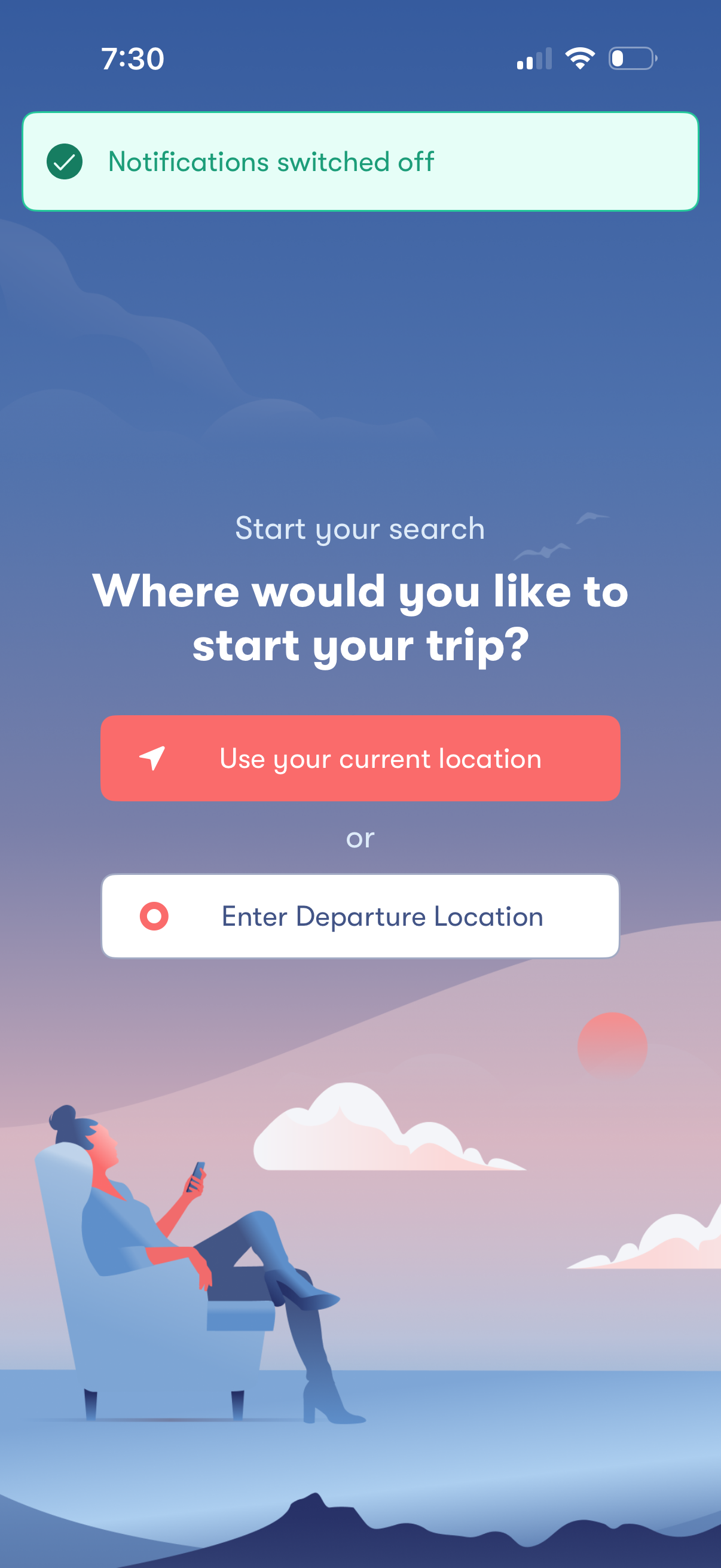Image resolution: width=721 pixels, height=1568 pixels.
Task: Tap the cellular signal bars icon
Action: 533,57
